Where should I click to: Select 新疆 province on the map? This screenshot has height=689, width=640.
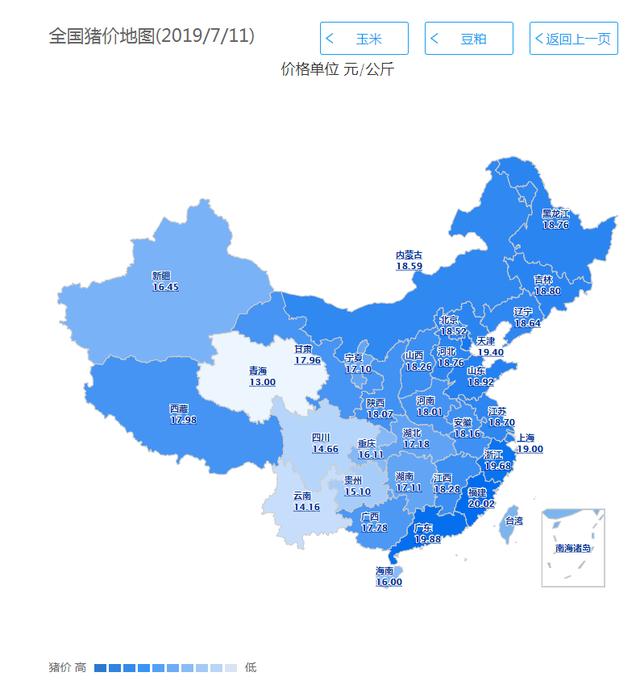pyautogui.click(x=165, y=281)
